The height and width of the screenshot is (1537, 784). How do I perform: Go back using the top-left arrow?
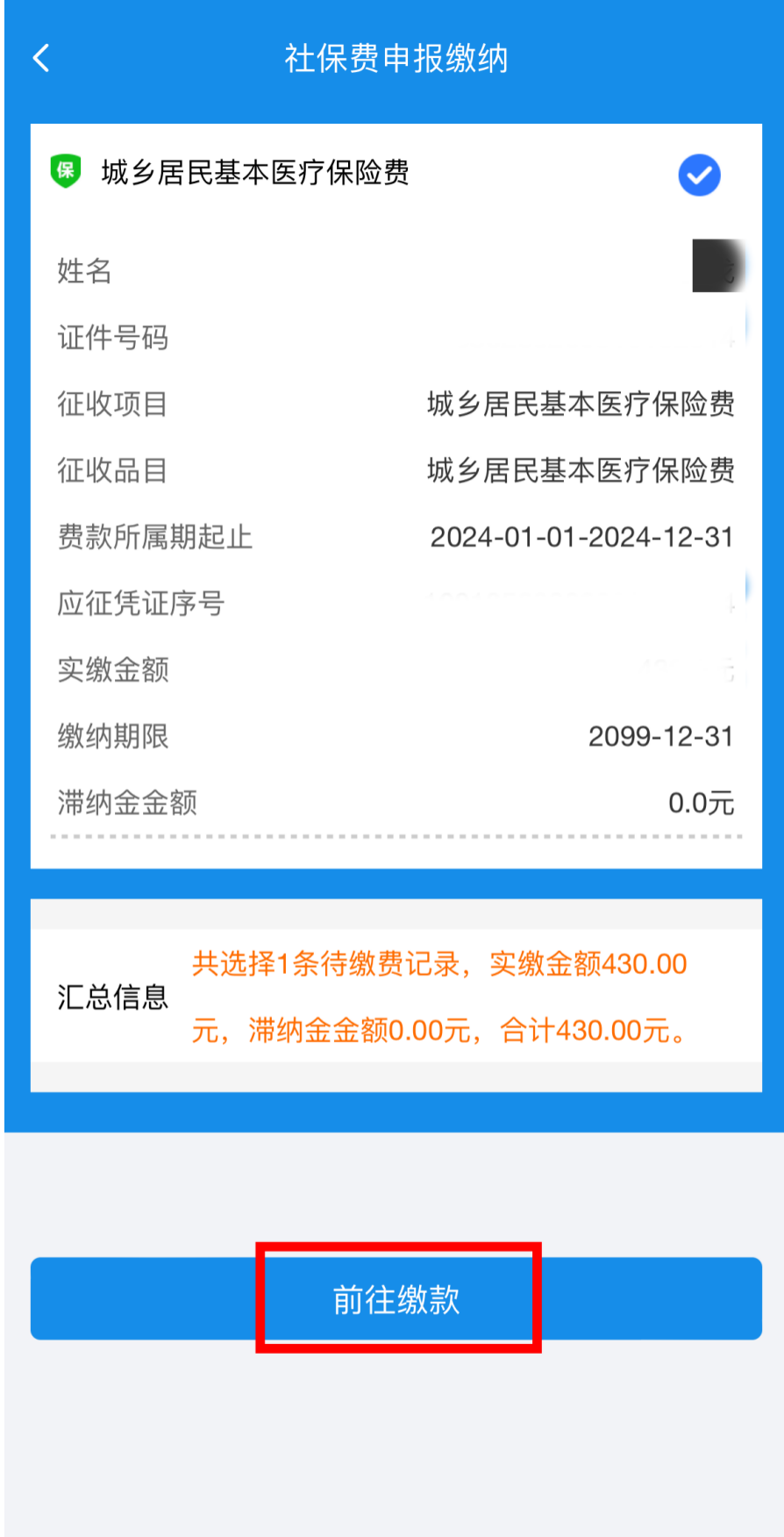pyautogui.click(x=41, y=58)
